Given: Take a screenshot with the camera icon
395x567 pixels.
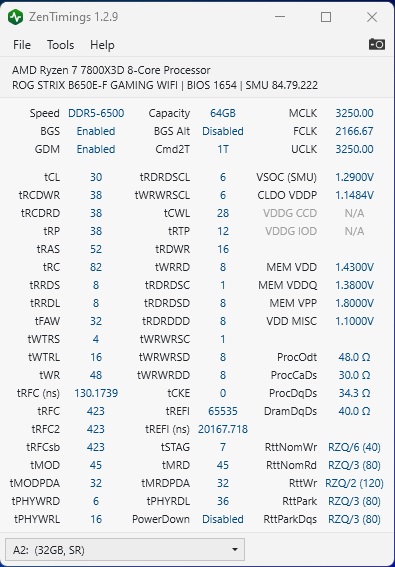Looking at the screenshot, I should pos(377,44).
